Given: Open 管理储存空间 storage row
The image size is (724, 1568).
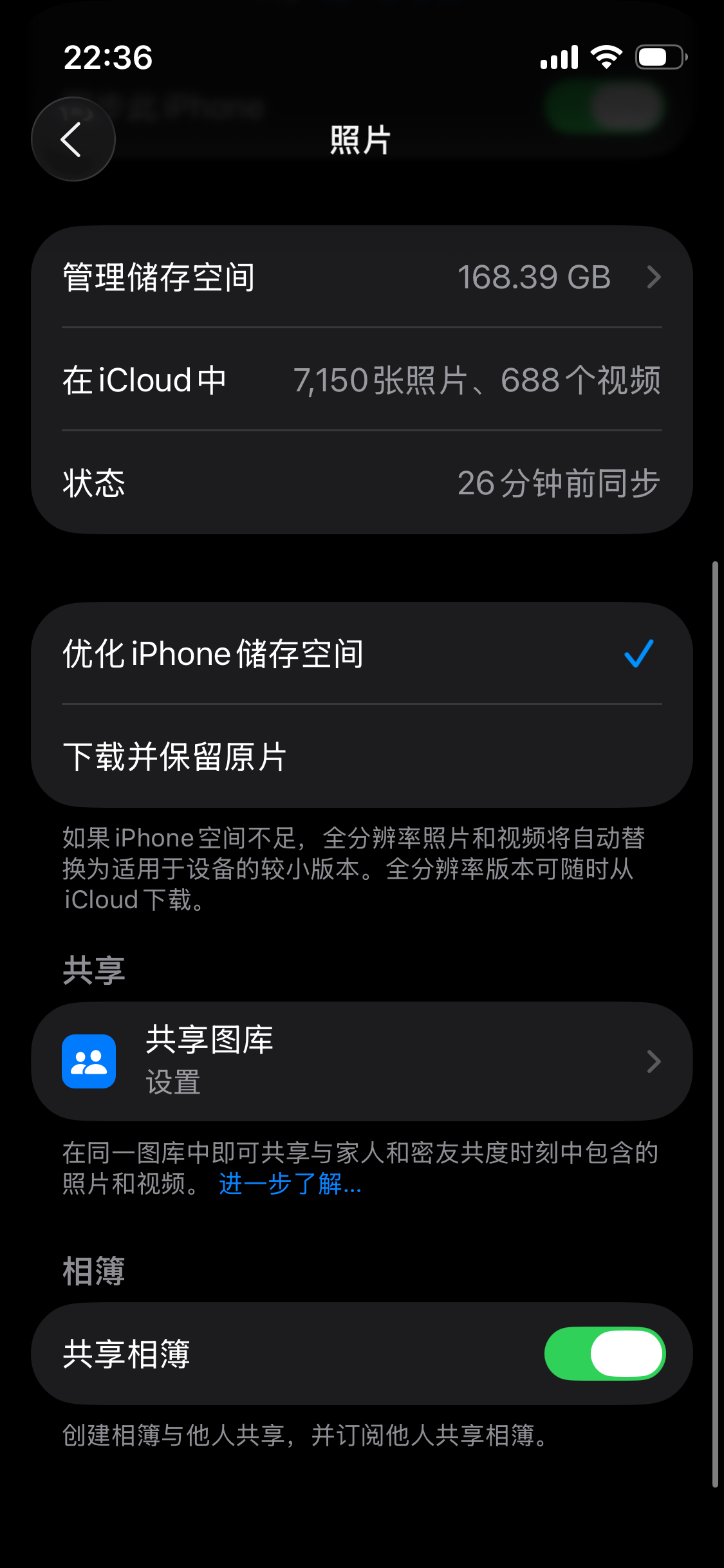Looking at the screenshot, I should coord(362,277).
